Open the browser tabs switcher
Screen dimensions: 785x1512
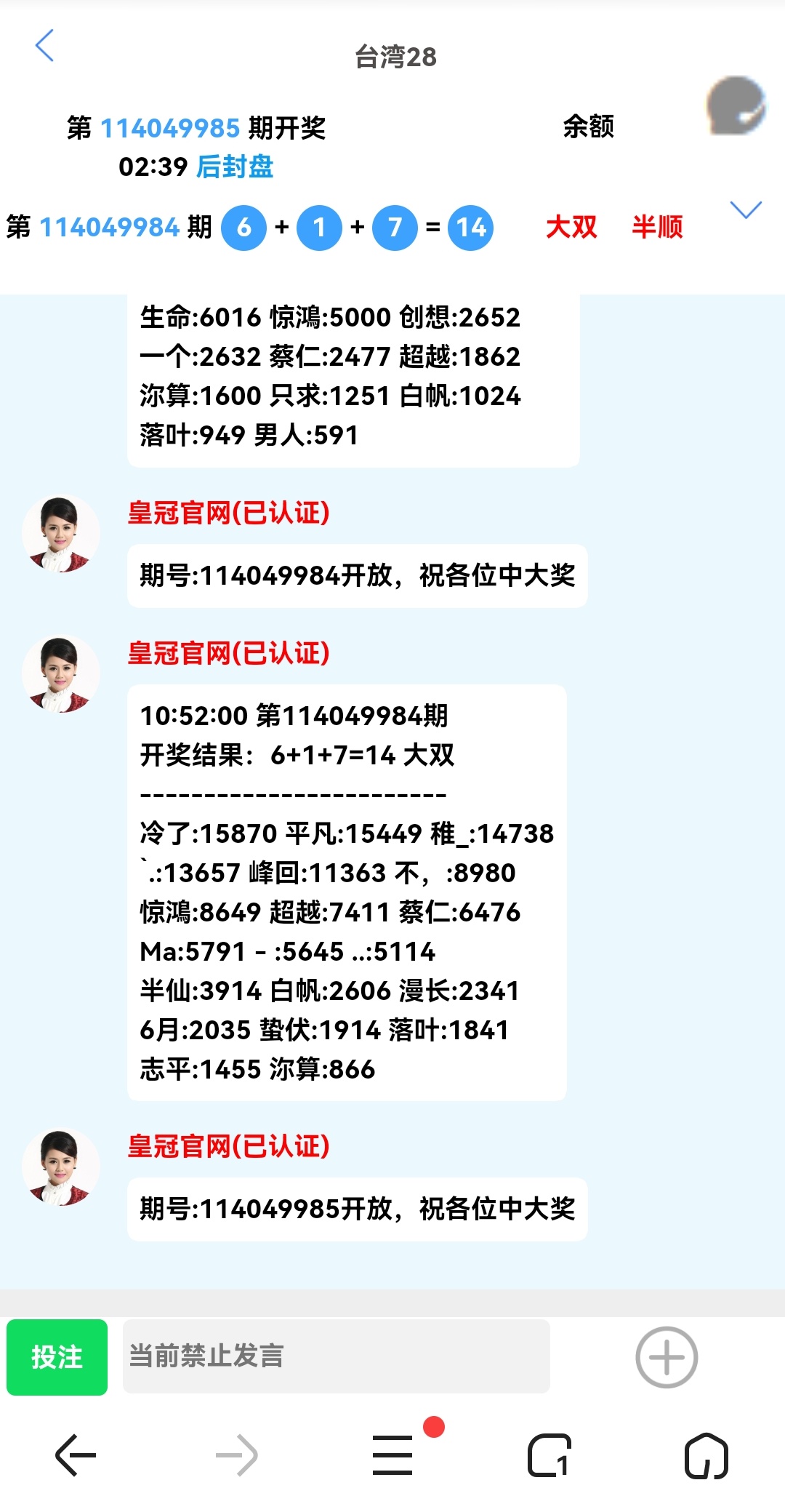tap(549, 1455)
